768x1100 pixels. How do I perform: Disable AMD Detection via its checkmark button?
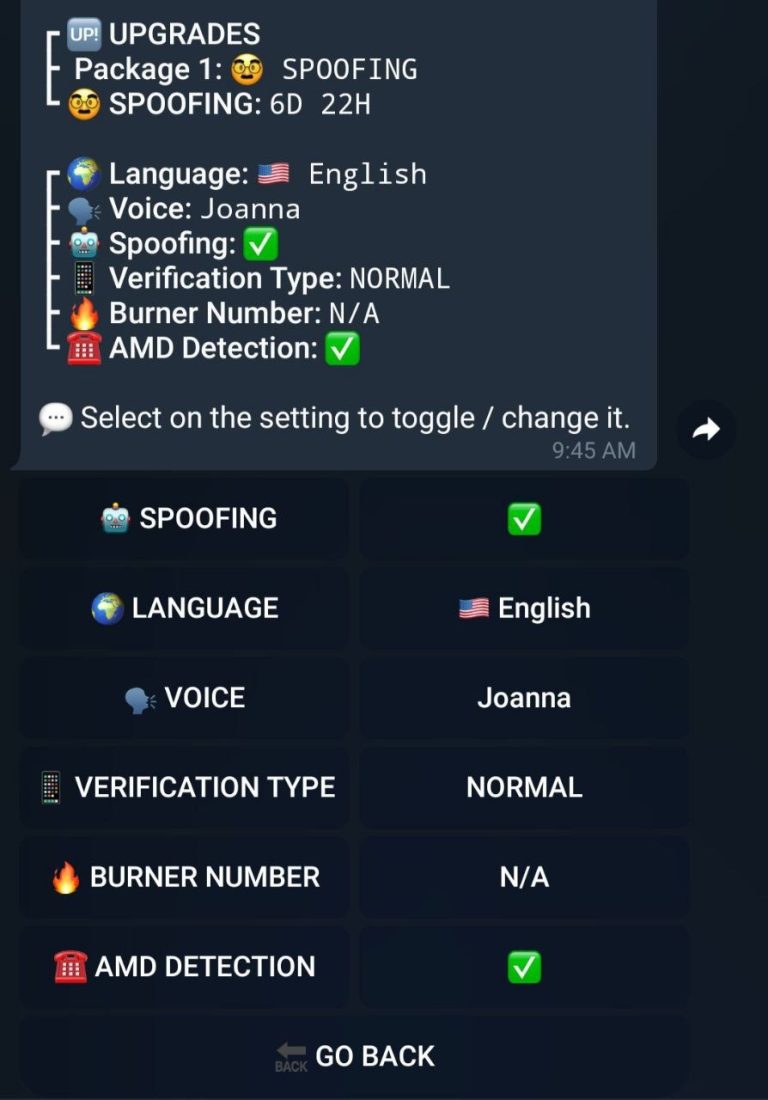click(524, 966)
